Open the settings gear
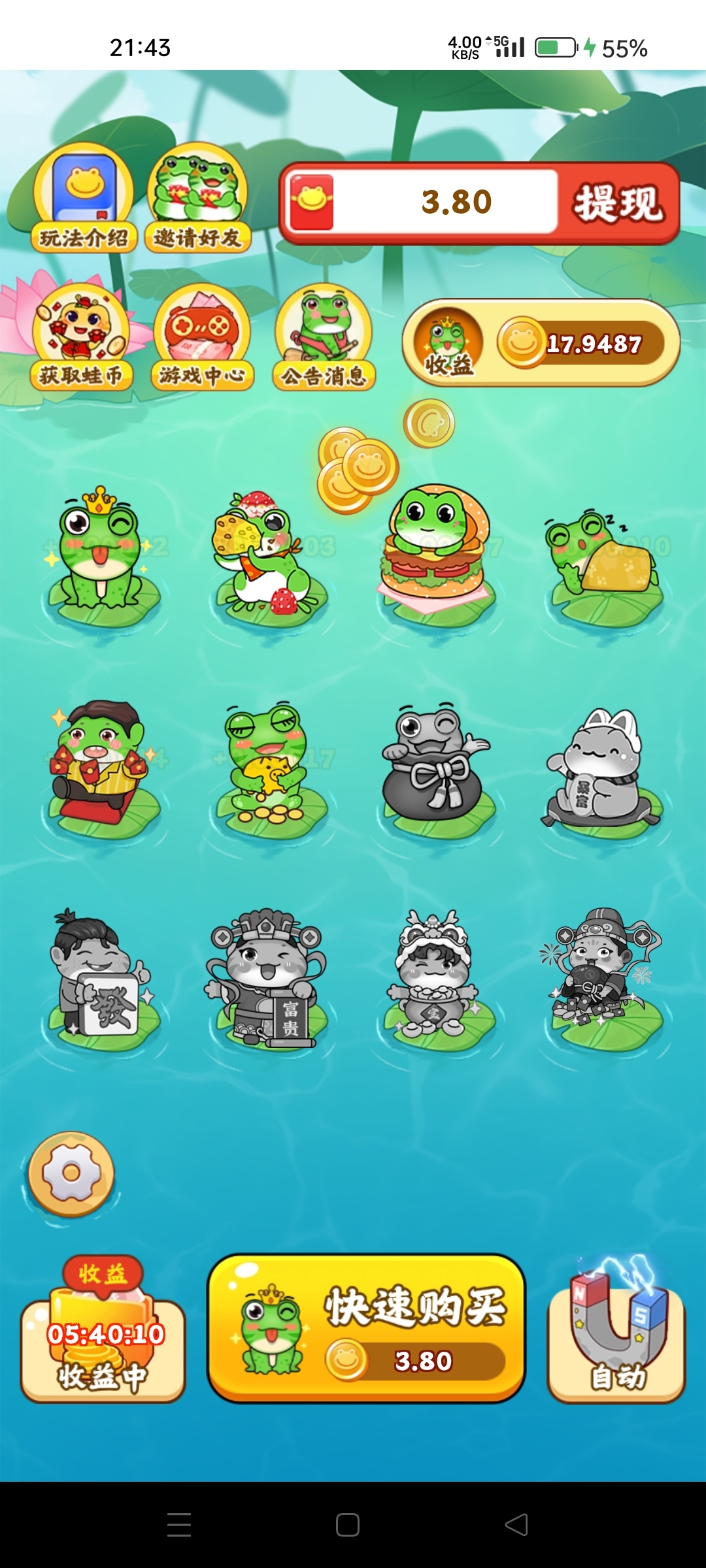Image resolution: width=706 pixels, height=1568 pixels. [71, 1173]
